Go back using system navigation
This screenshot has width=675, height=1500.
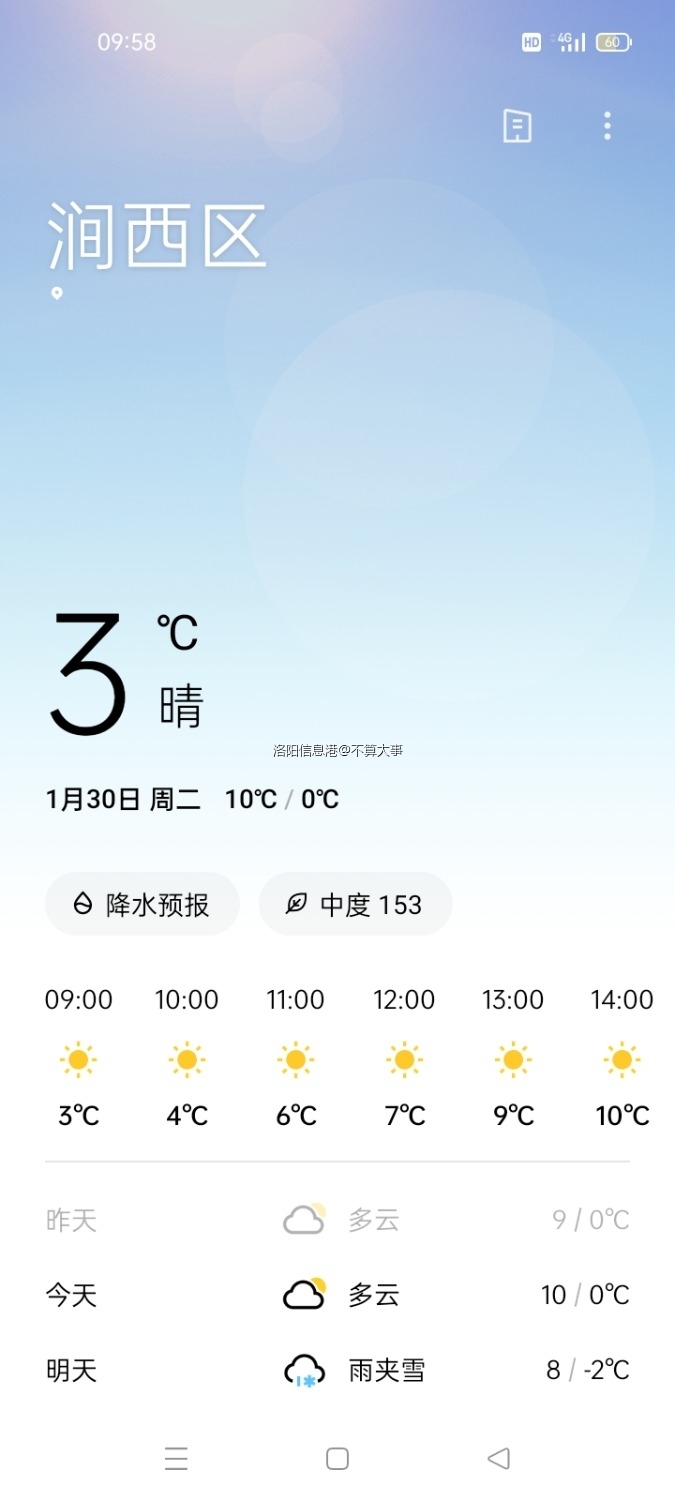[x=498, y=1459]
